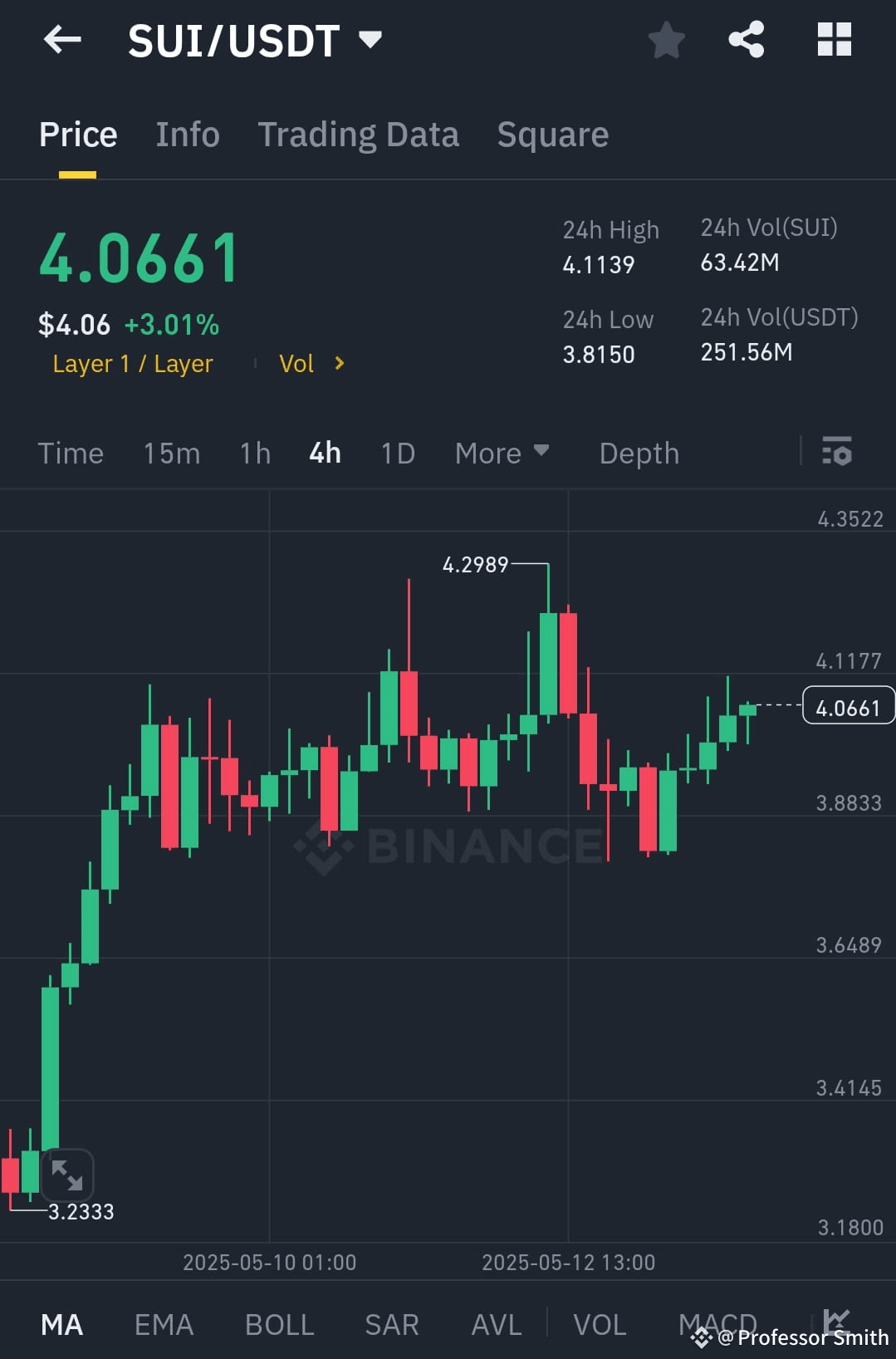This screenshot has height=1359, width=896.
Task: Expand chart to fullscreen with resize icon
Action: [x=66, y=1175]
